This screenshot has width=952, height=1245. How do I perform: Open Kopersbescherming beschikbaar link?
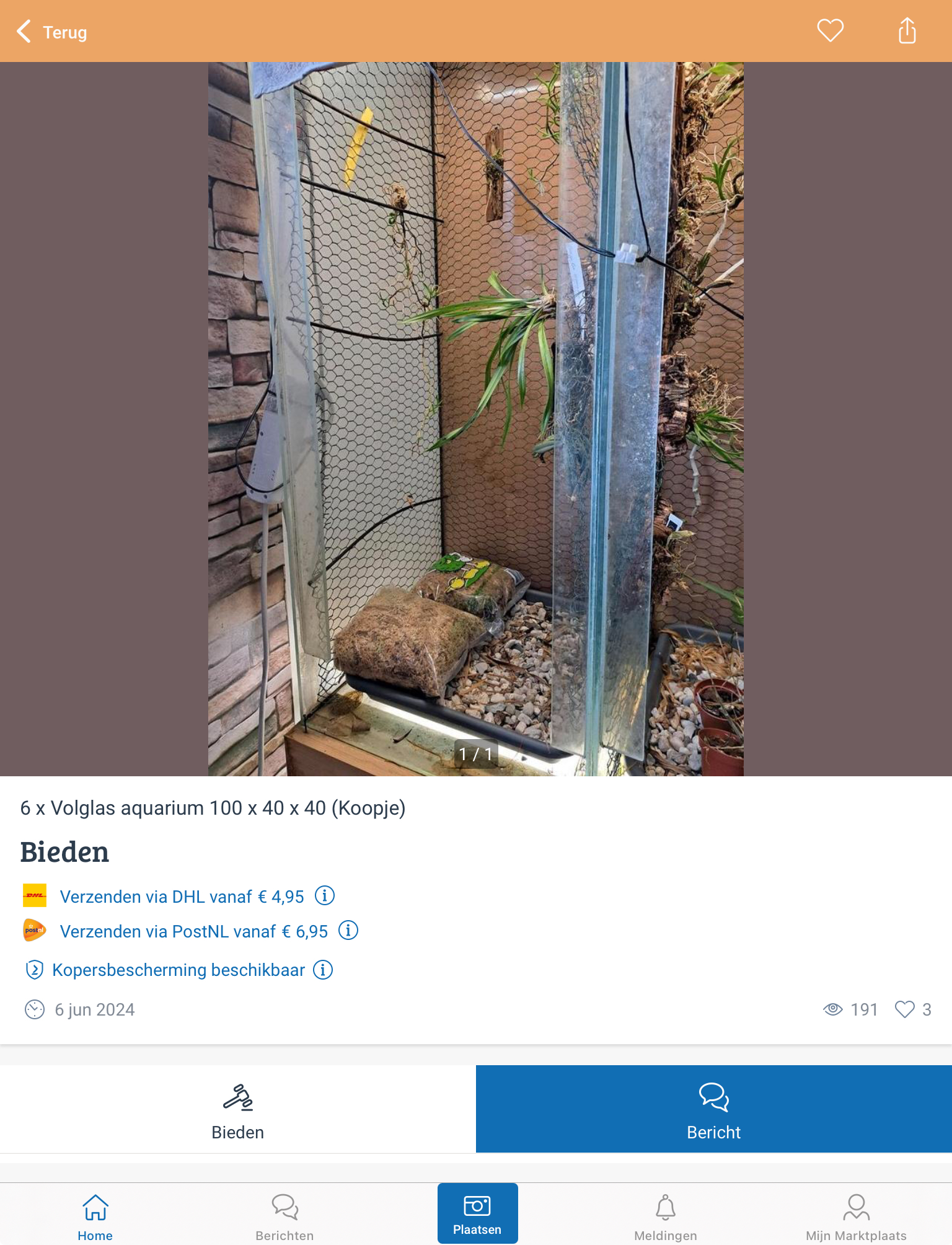pyautogui.click(x=178, y=970)
